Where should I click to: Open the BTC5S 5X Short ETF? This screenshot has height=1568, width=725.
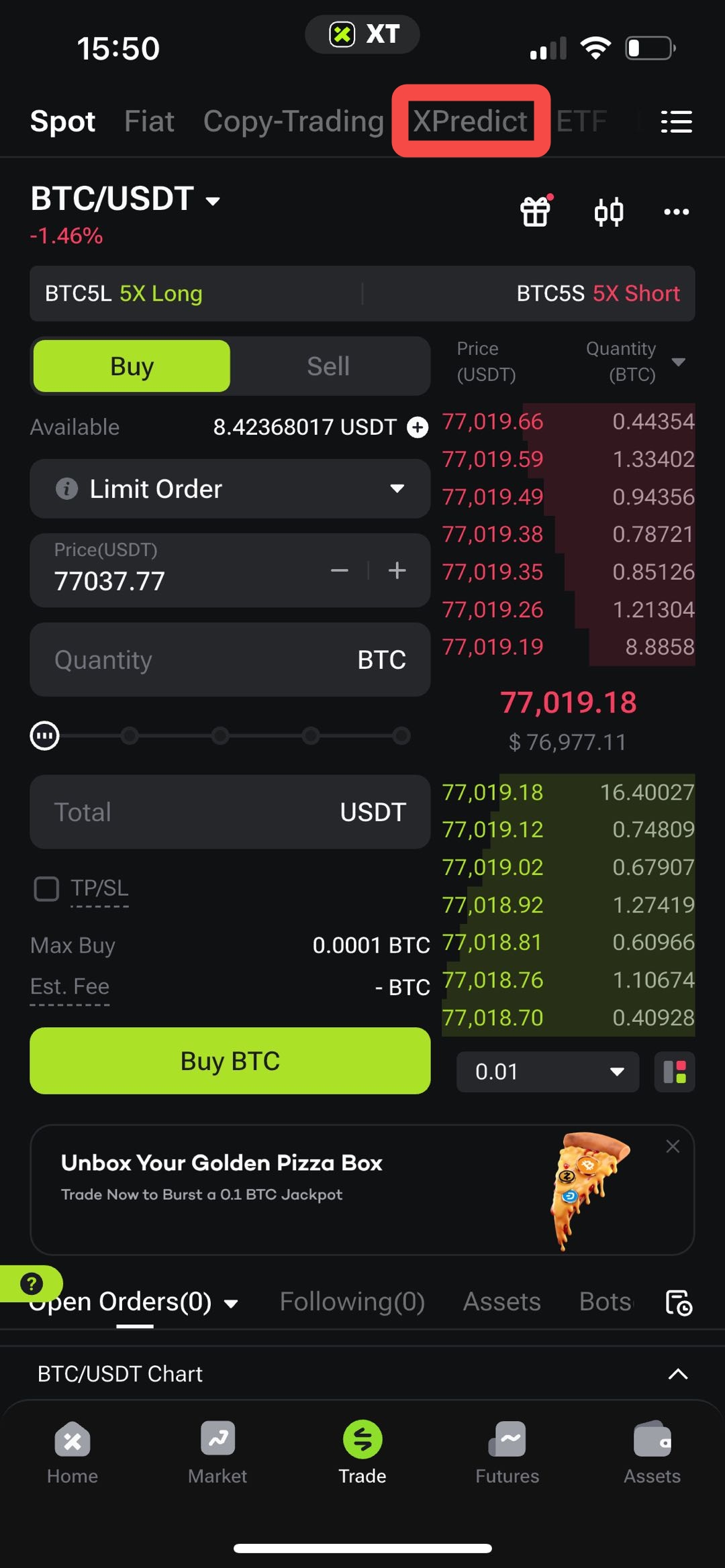[x=597, y=293]
